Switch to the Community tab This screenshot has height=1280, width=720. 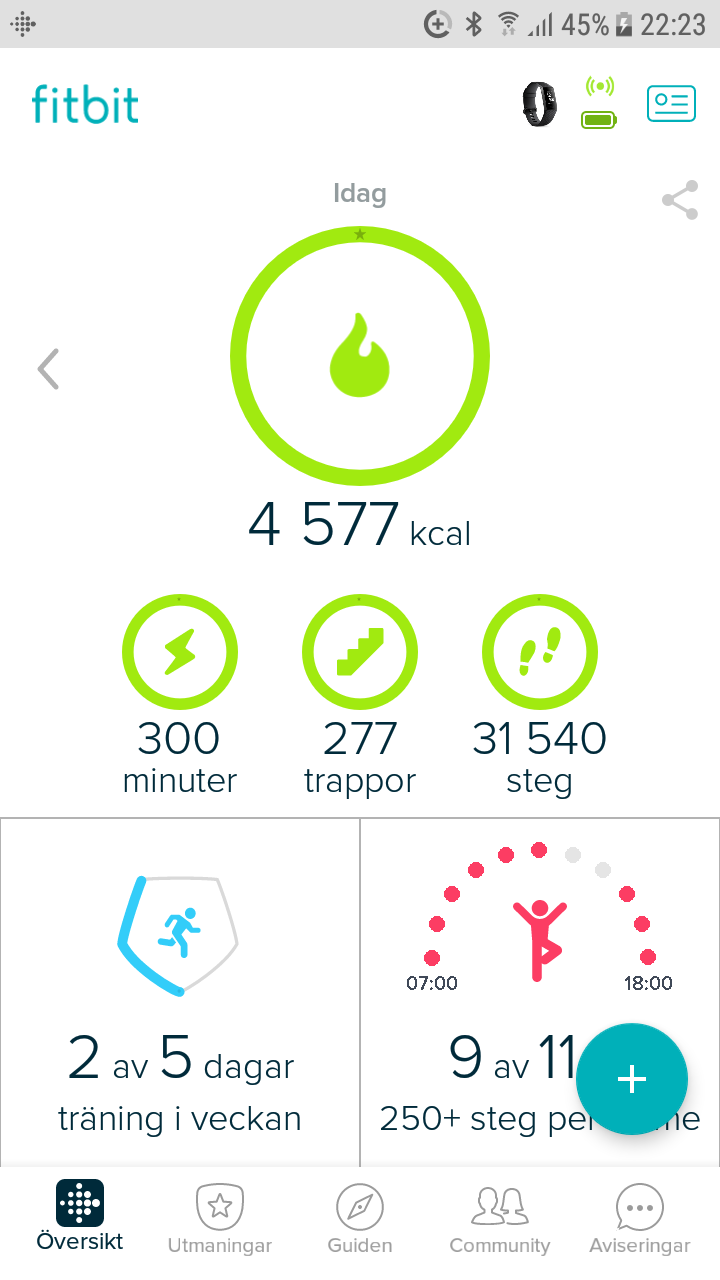500,1218
